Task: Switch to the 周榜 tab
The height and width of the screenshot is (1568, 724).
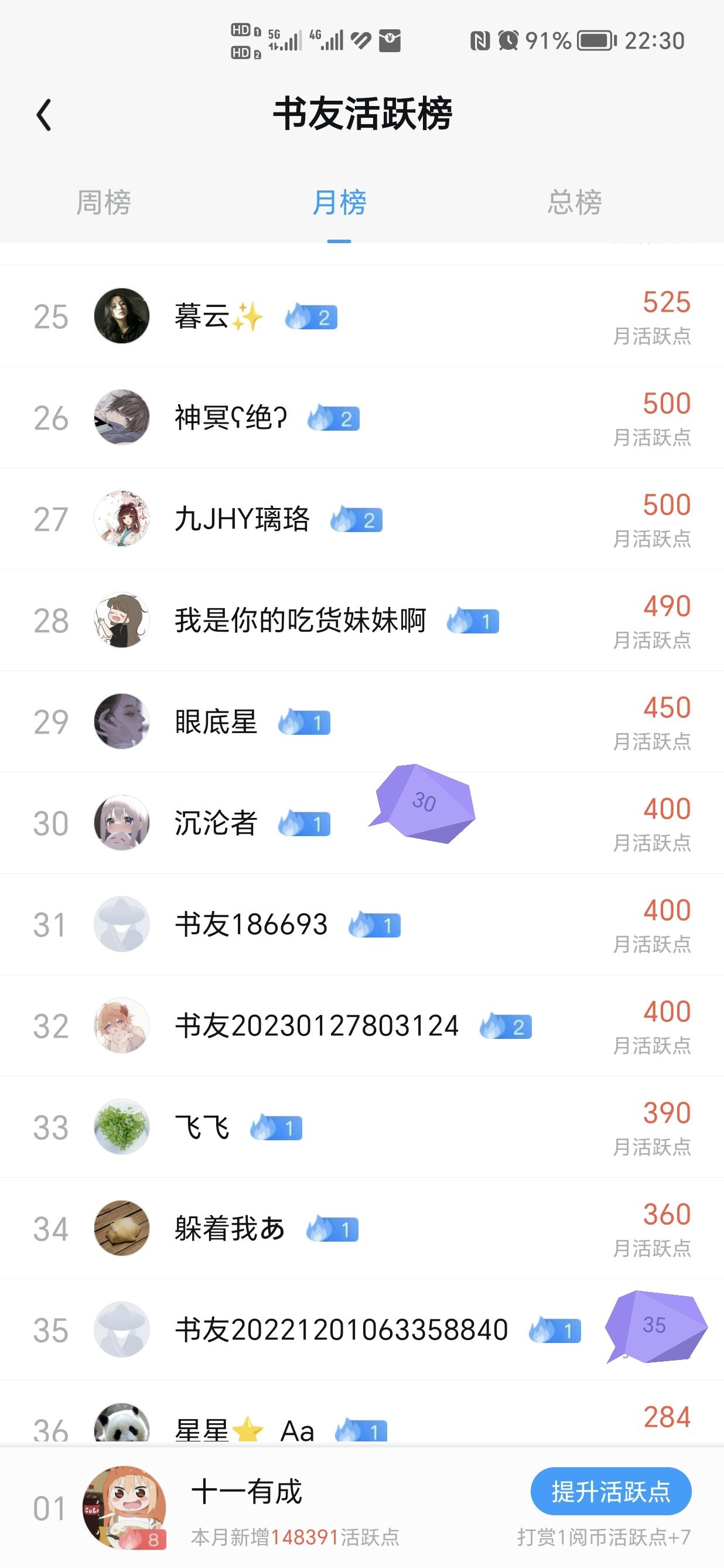Action: click(104, 203)
